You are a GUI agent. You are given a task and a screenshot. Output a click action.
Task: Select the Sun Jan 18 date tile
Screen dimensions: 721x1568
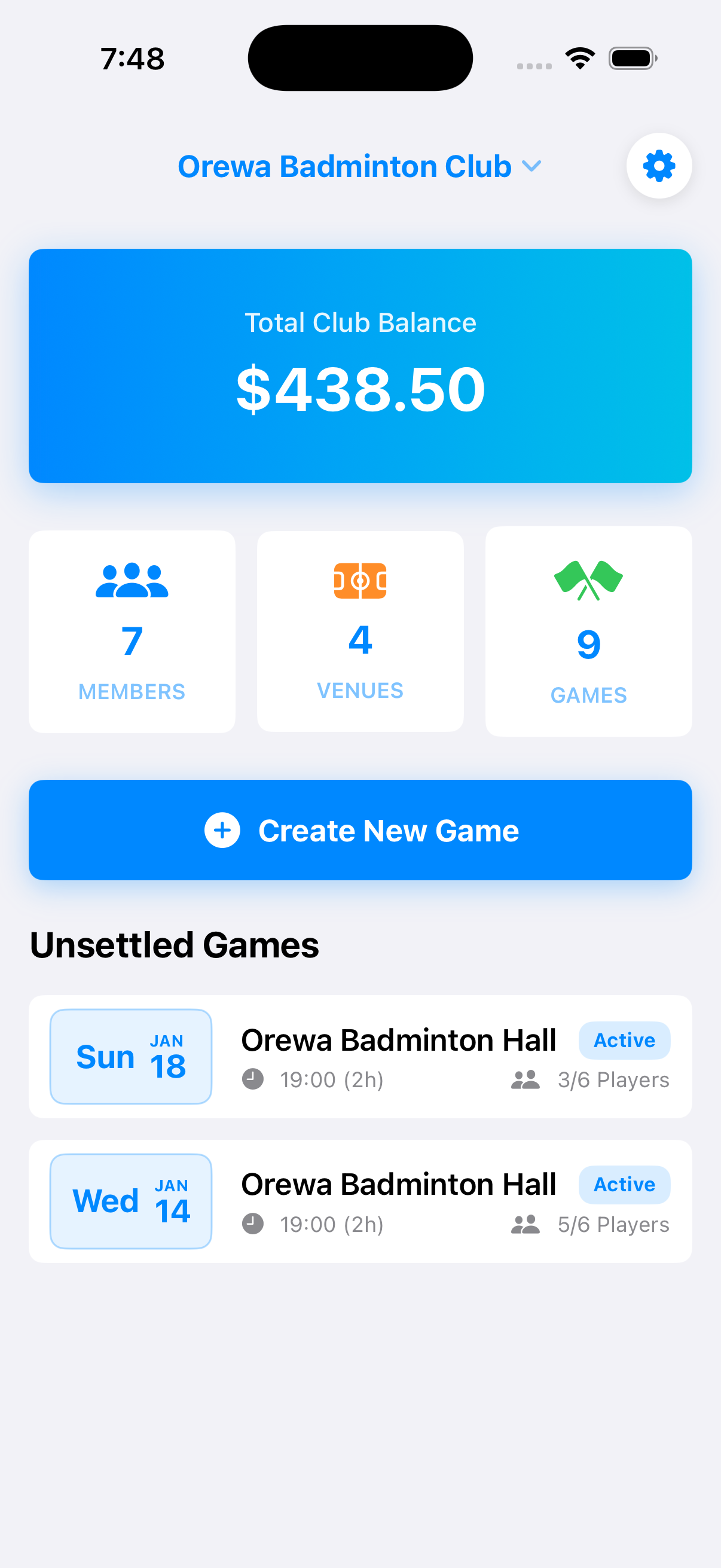[130, 1056]
